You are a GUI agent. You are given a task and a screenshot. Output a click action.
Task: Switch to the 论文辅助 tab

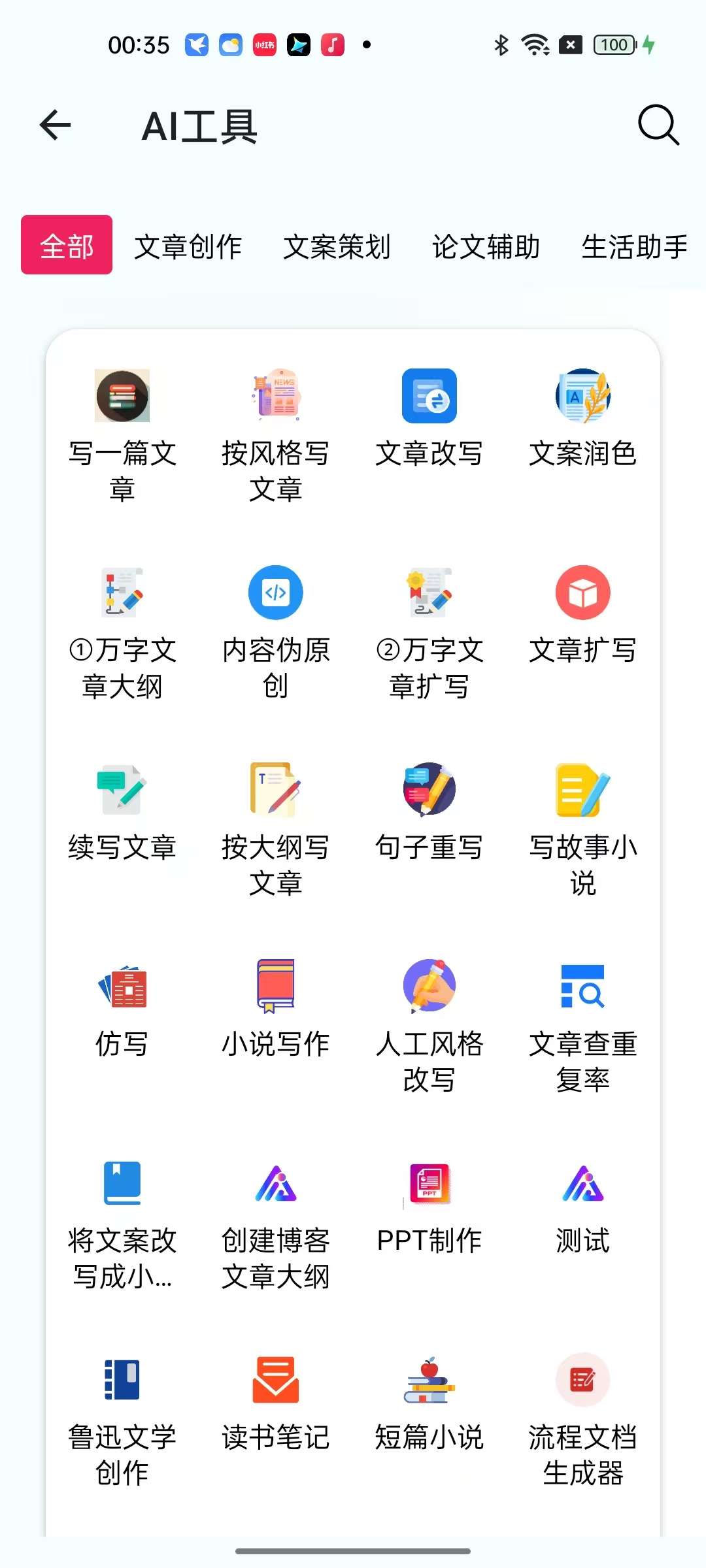486,247
